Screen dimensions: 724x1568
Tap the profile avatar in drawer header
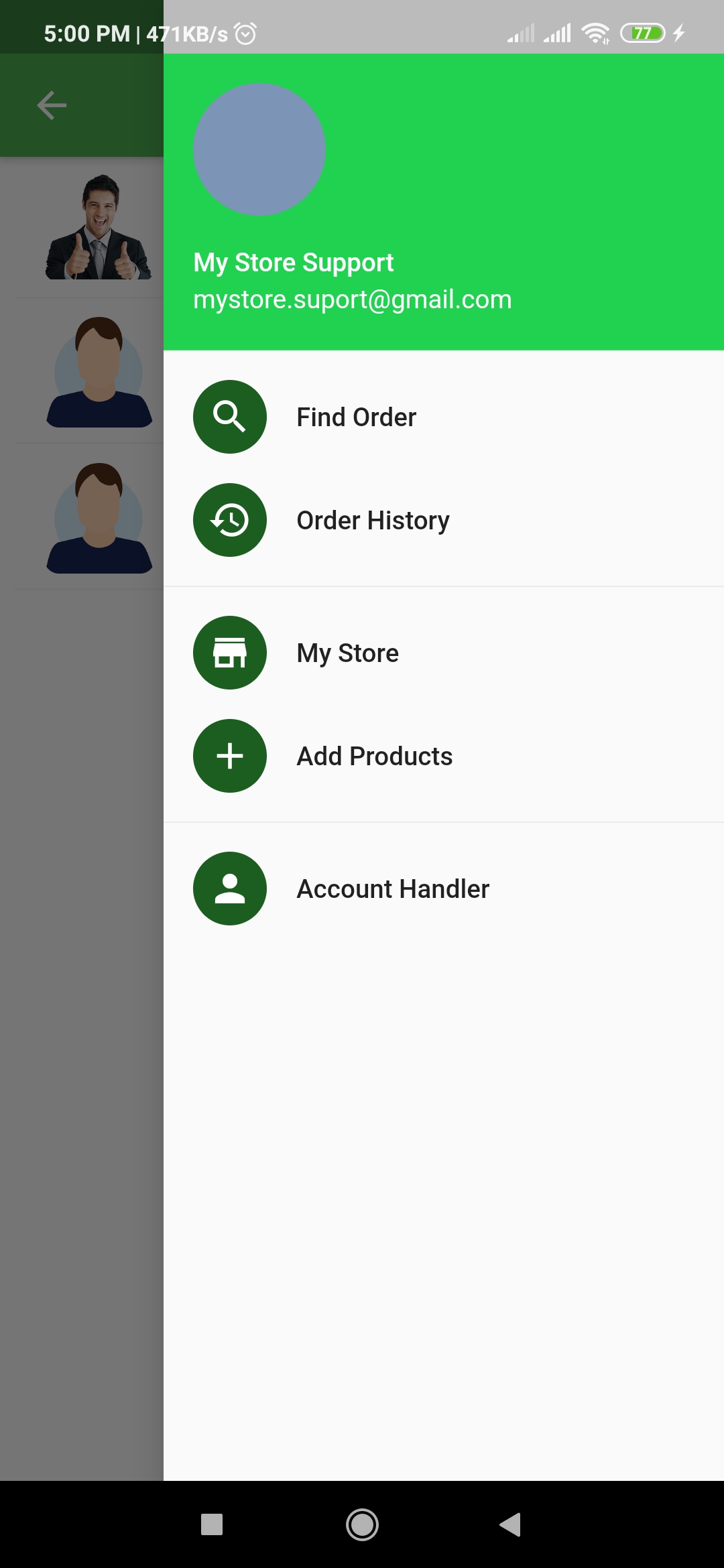pyautogui.click(x=259, y=149)
